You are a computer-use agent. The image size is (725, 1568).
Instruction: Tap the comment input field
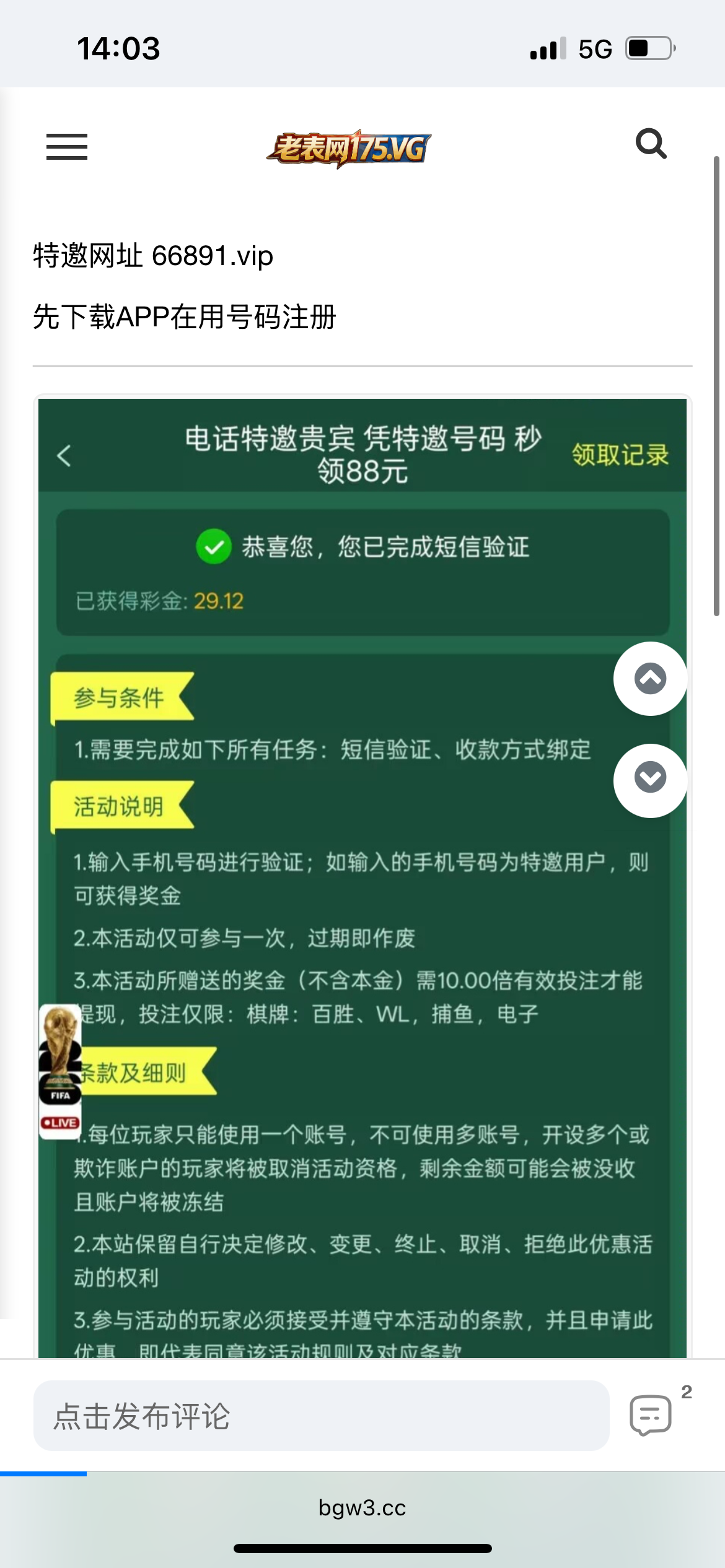click(x=321, y=1416)
